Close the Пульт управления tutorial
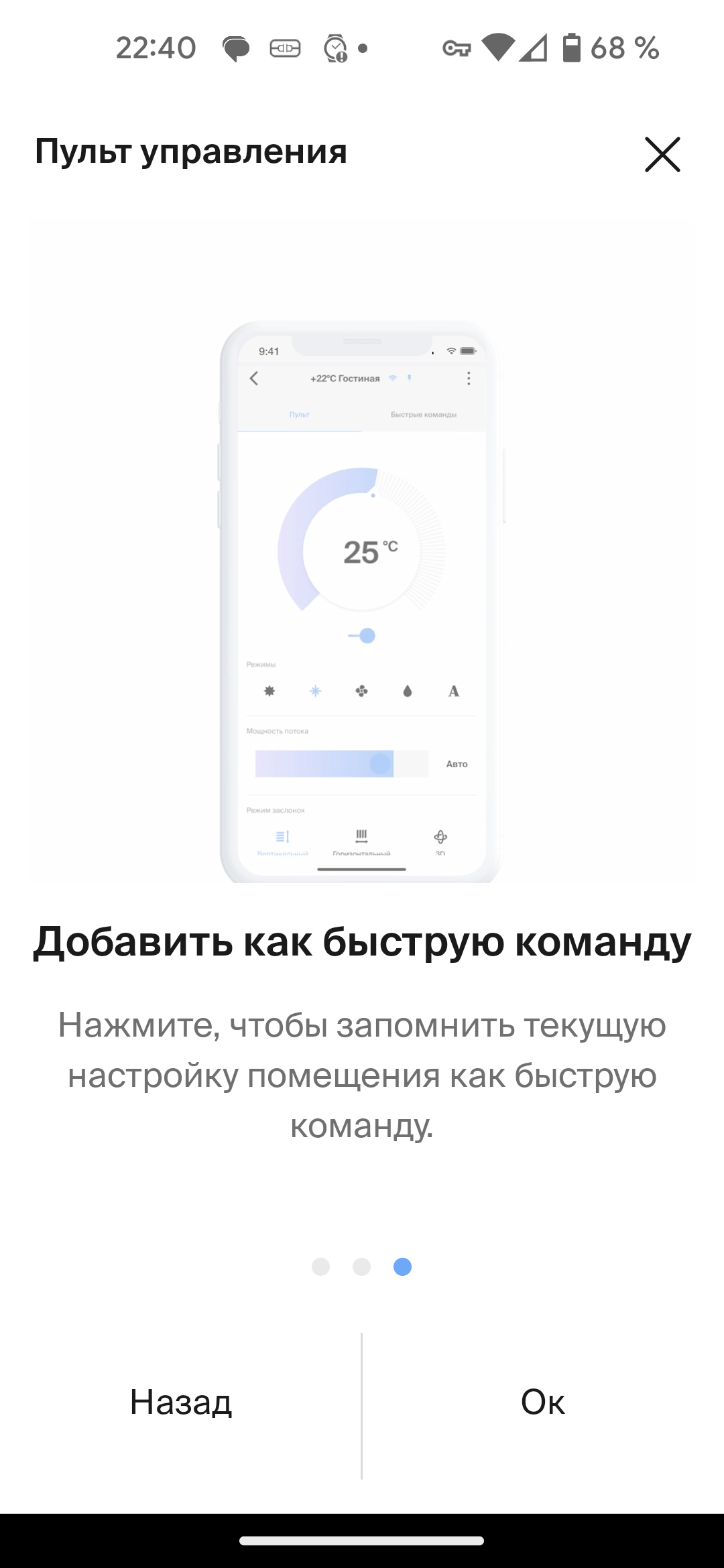The image size is (724, 1568). tap(662, 154)
